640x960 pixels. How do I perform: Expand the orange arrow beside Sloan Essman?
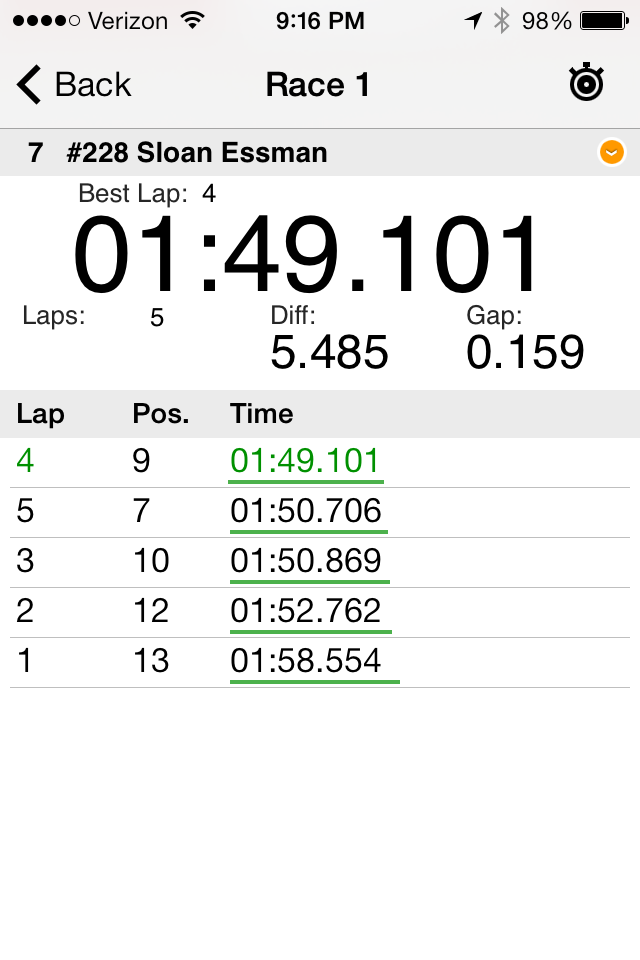tap(611, 153)
